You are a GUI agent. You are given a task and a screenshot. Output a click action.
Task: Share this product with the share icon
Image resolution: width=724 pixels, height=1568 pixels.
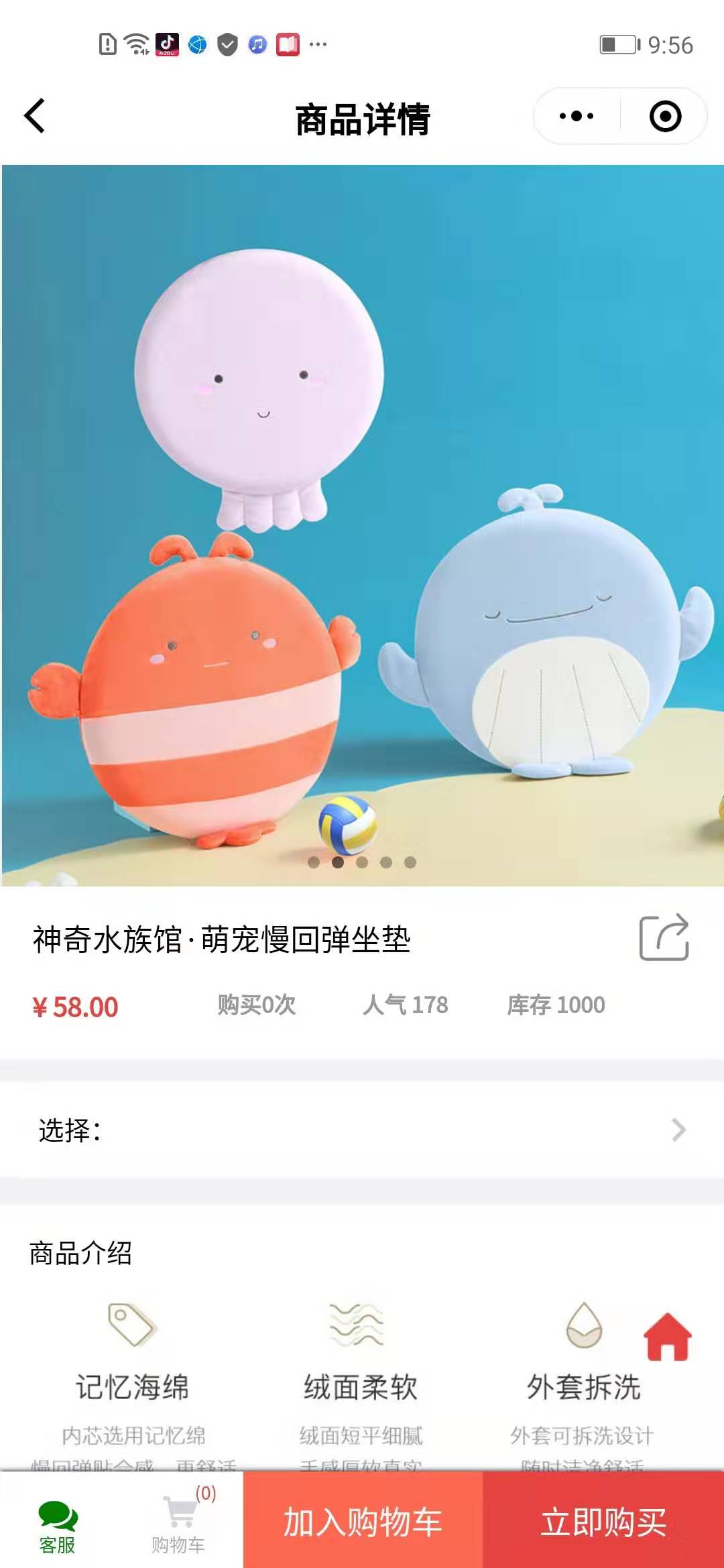pos(664,937)
